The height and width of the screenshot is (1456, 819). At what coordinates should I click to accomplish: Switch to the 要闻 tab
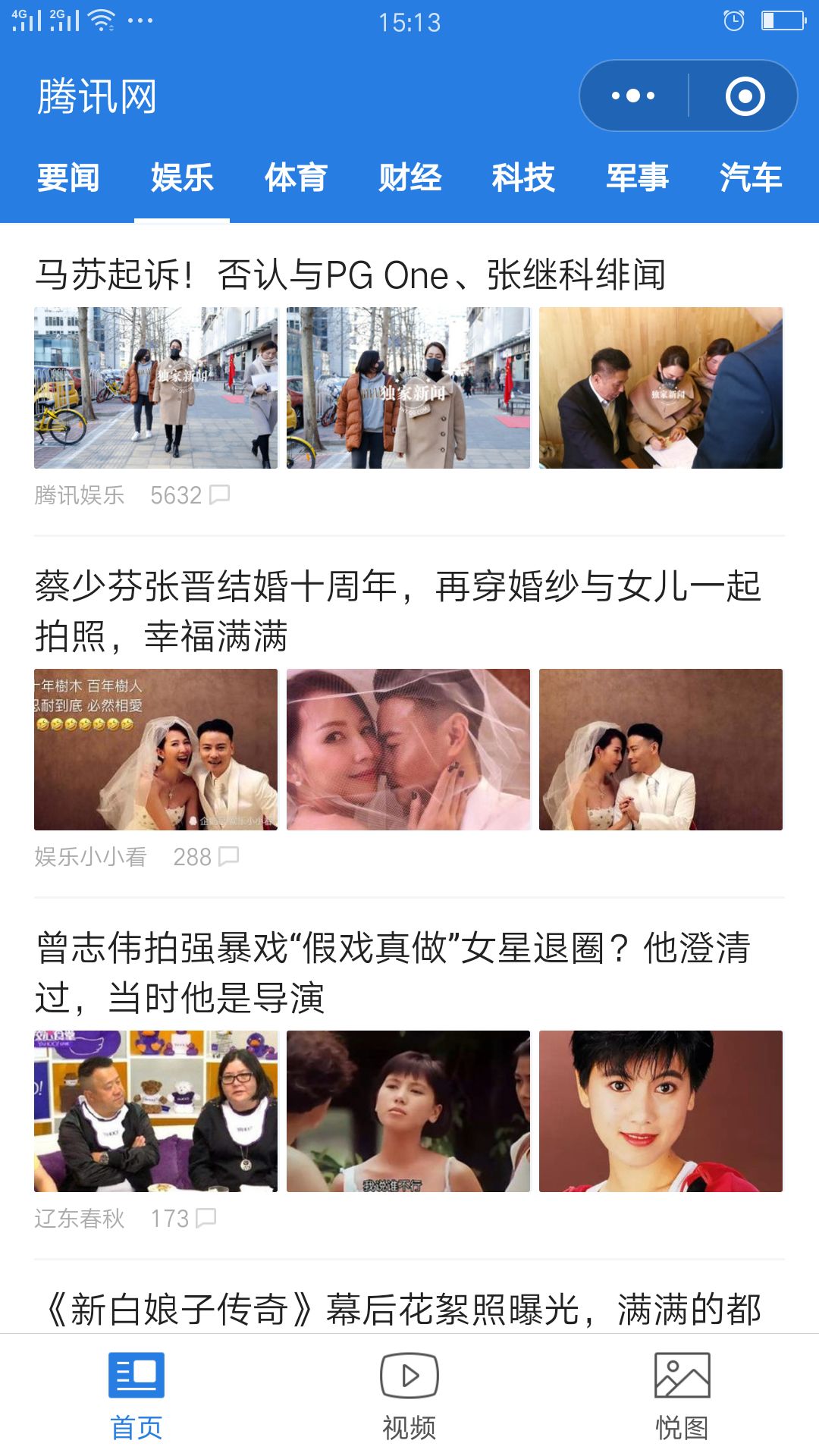coord(68,178)
